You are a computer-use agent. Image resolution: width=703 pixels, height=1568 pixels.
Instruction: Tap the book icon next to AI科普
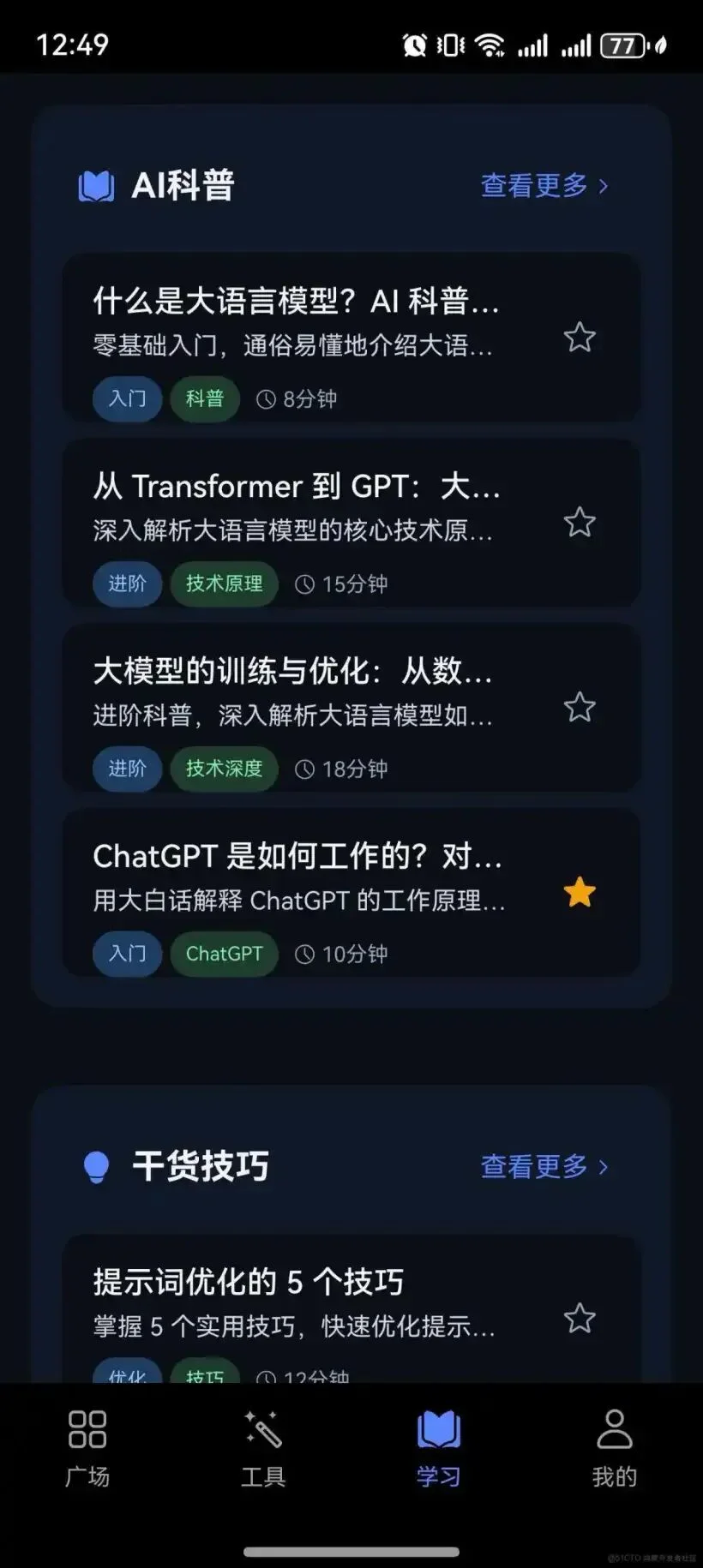pyautogui.click(x=97, y=185)
